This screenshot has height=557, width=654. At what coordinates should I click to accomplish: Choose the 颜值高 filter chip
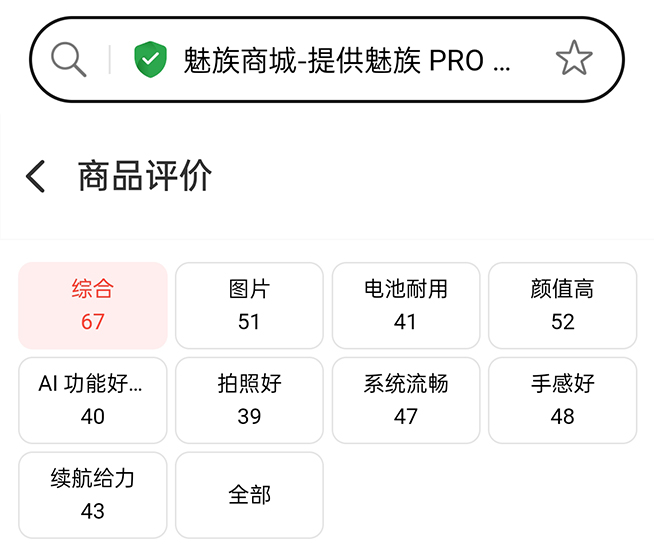[x=562, y=305]
